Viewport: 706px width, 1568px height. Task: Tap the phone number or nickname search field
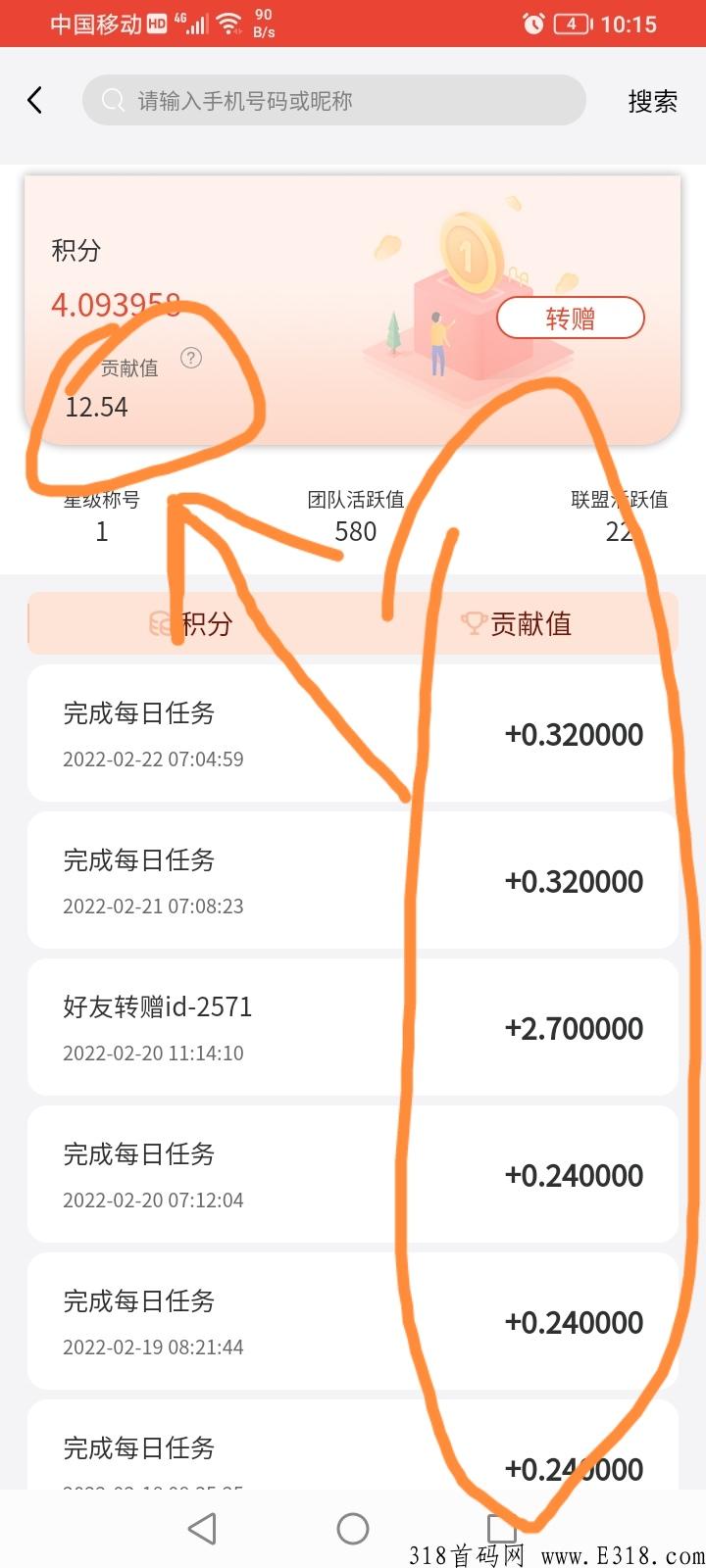(334, 100)
